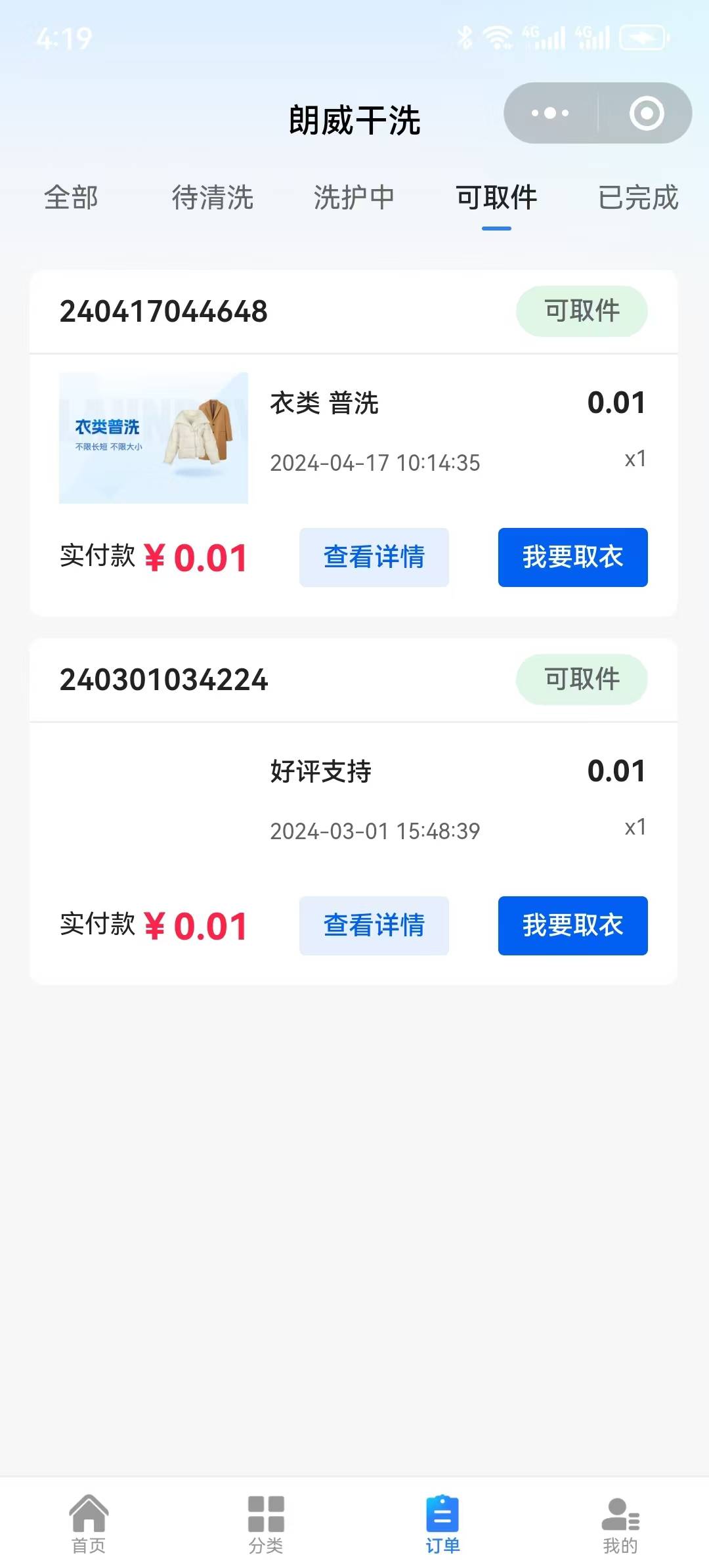Expand details for order 240417044648
This screenshot has width=709, height=1568.
click(x=374, y=557)
